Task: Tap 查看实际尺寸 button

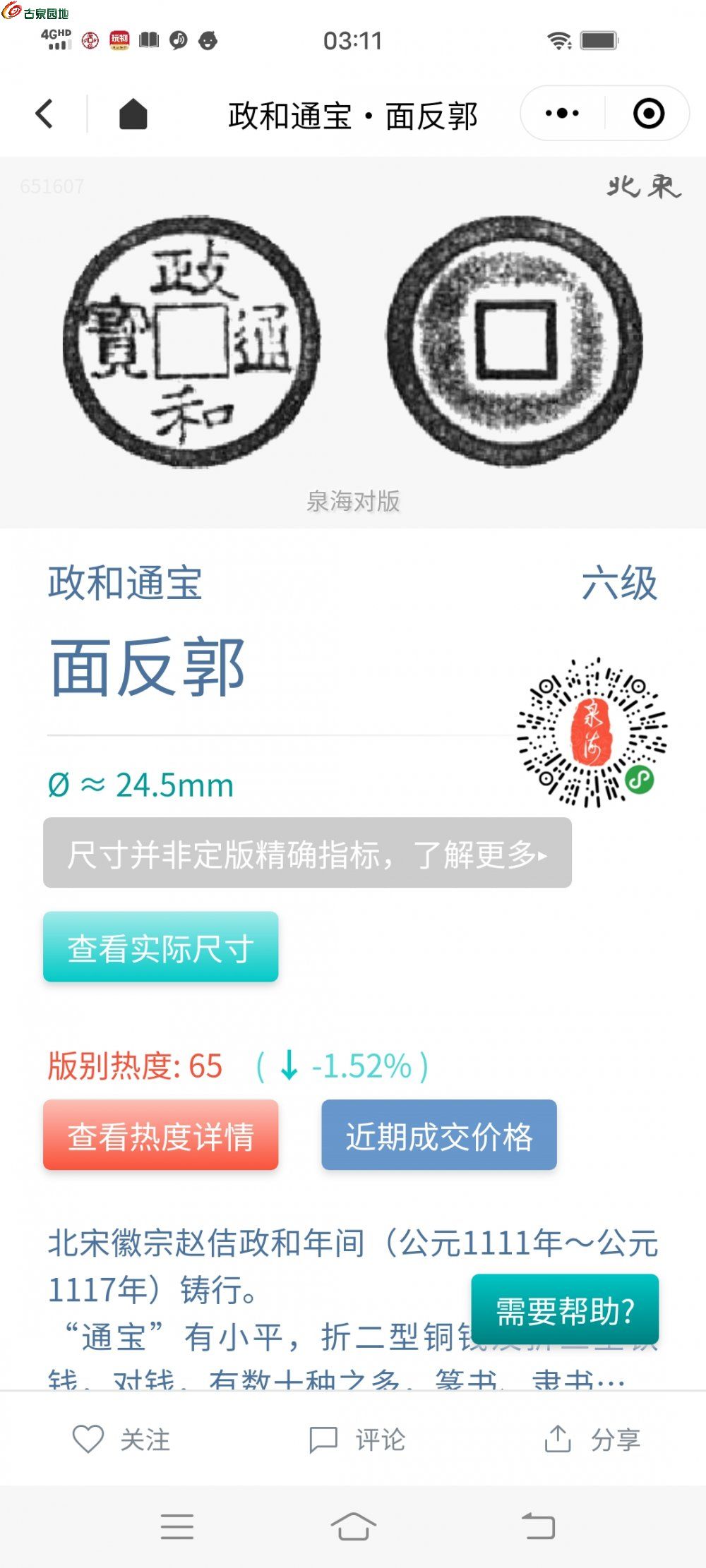Action: click(161, 947)
